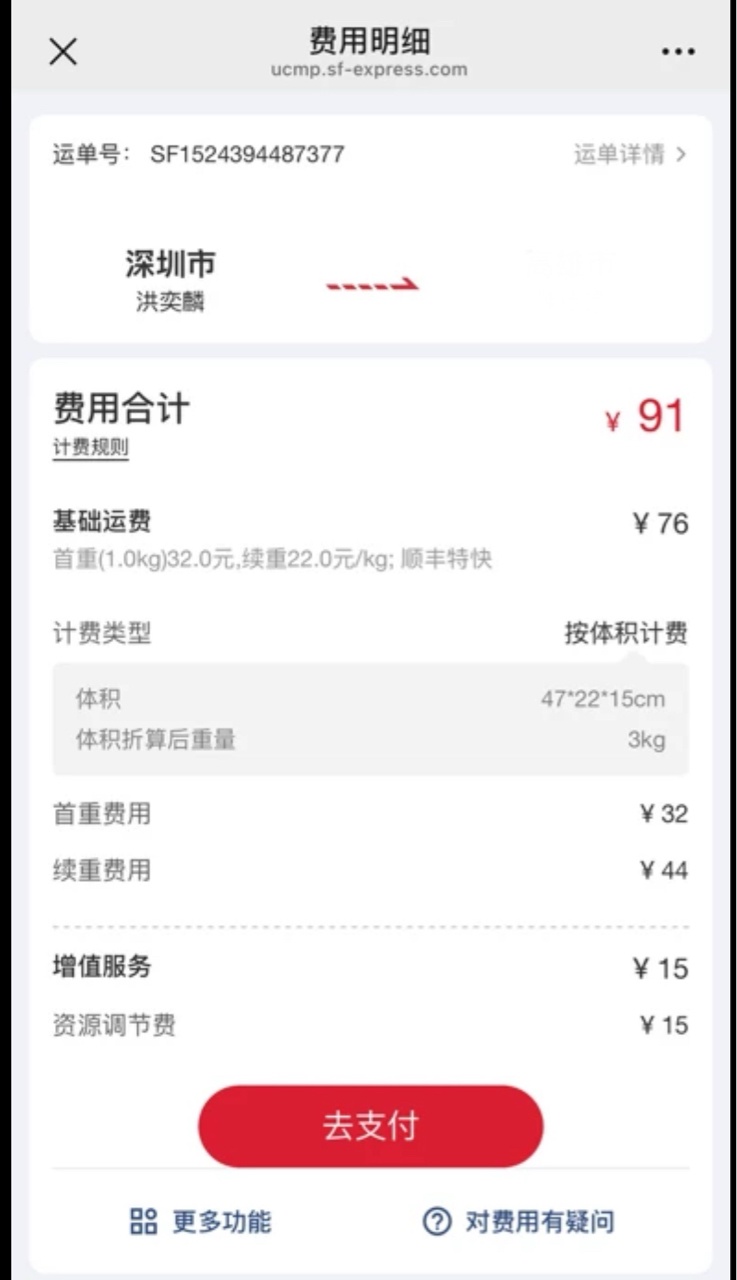Close the fee details page
737x1280 pixels.
62,52
